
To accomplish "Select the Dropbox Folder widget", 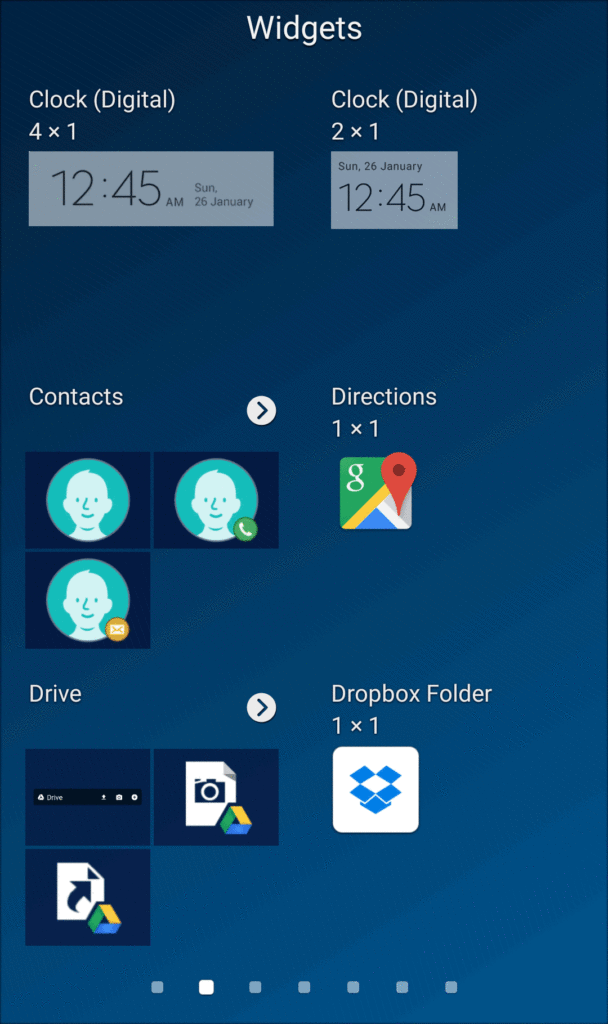I will click(x=375, y=789).
